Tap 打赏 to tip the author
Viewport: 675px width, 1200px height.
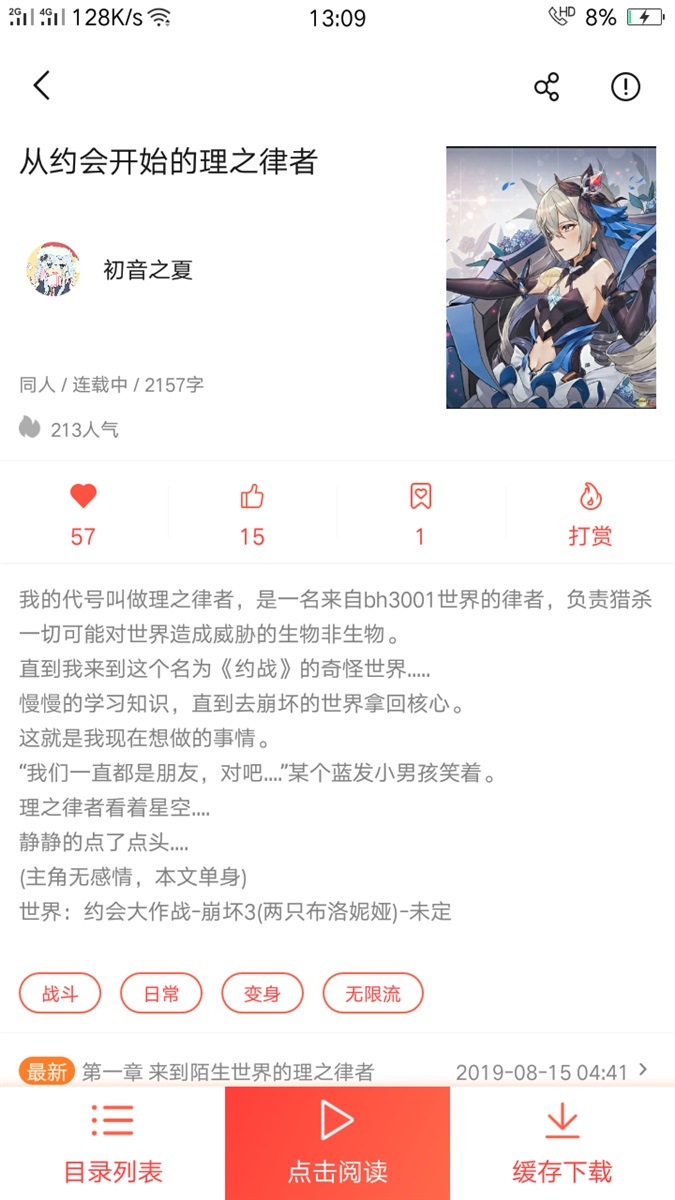pyautogui.click(x=589, y=514)
